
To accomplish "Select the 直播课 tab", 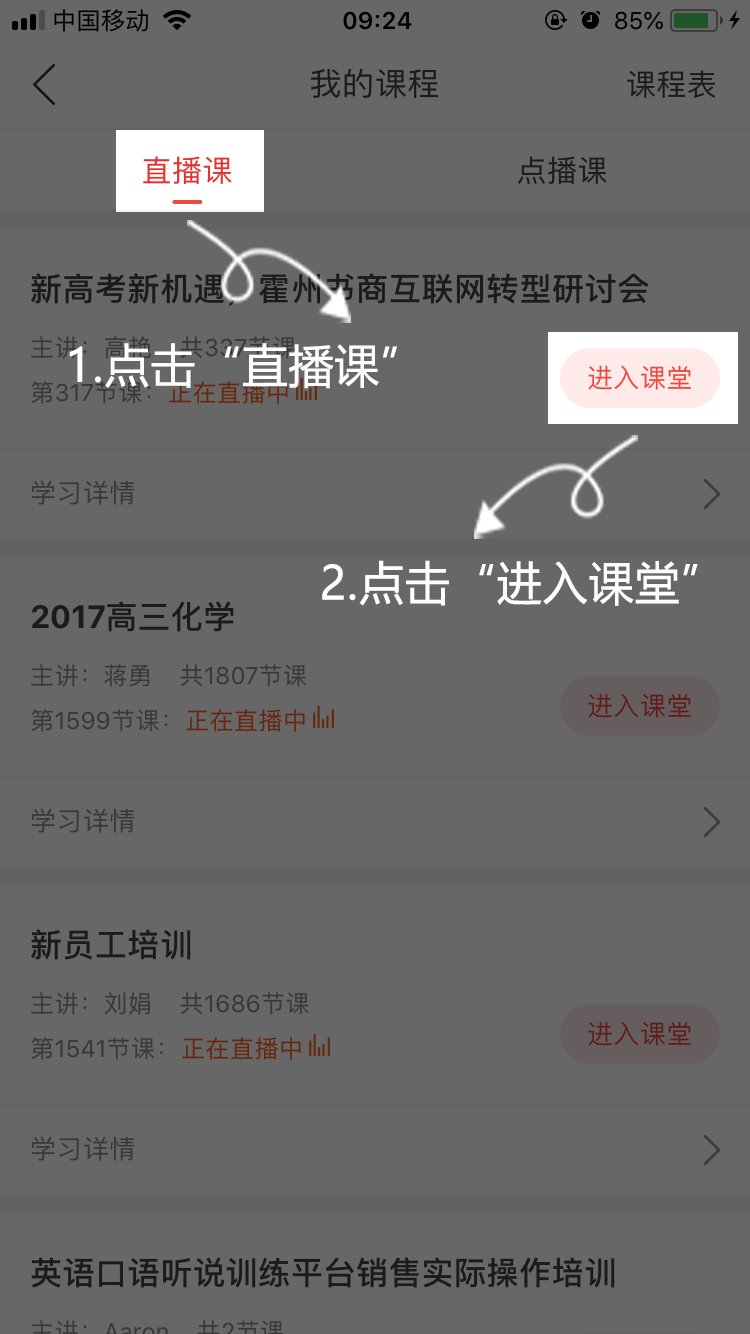I will click(x=188, y=171).
